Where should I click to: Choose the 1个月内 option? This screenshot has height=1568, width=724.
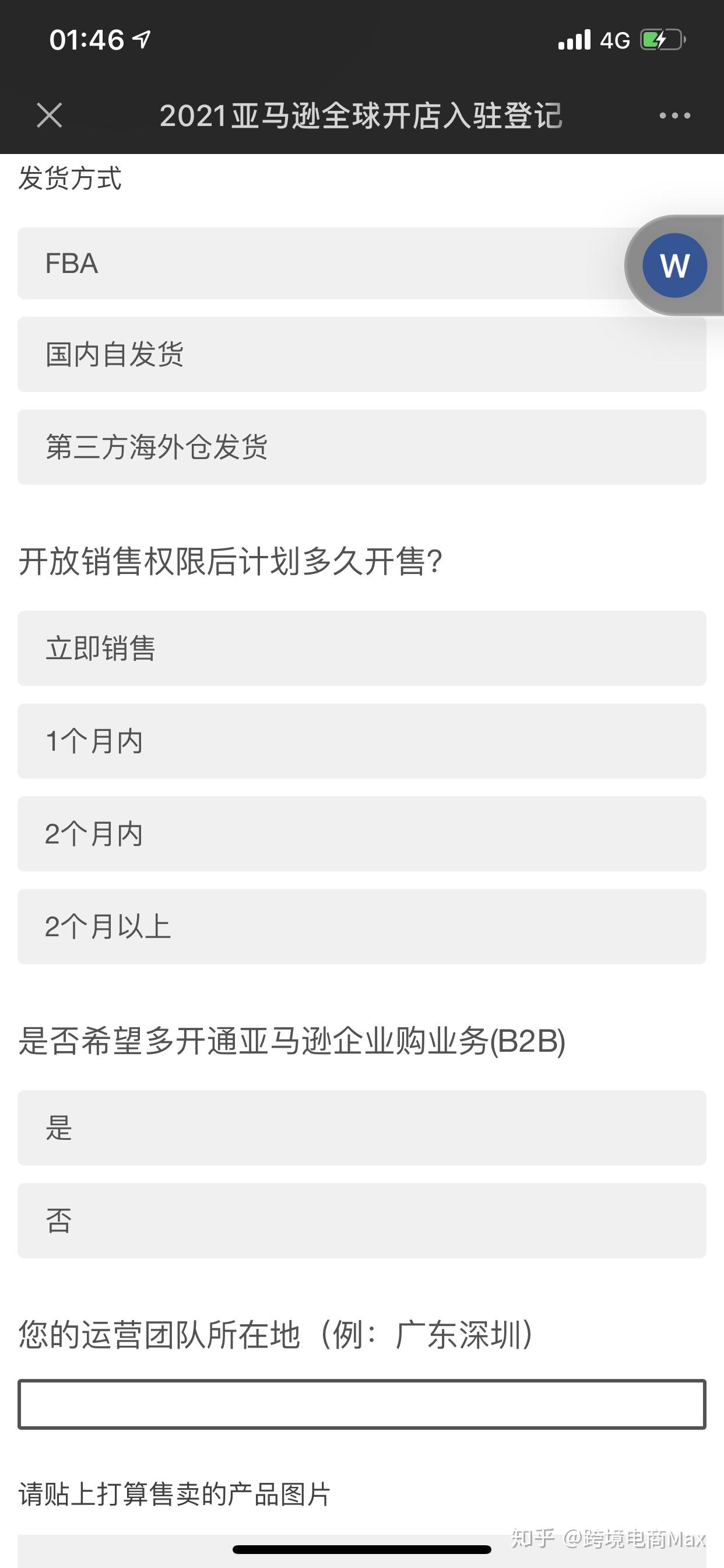click(x=361, y=741)
